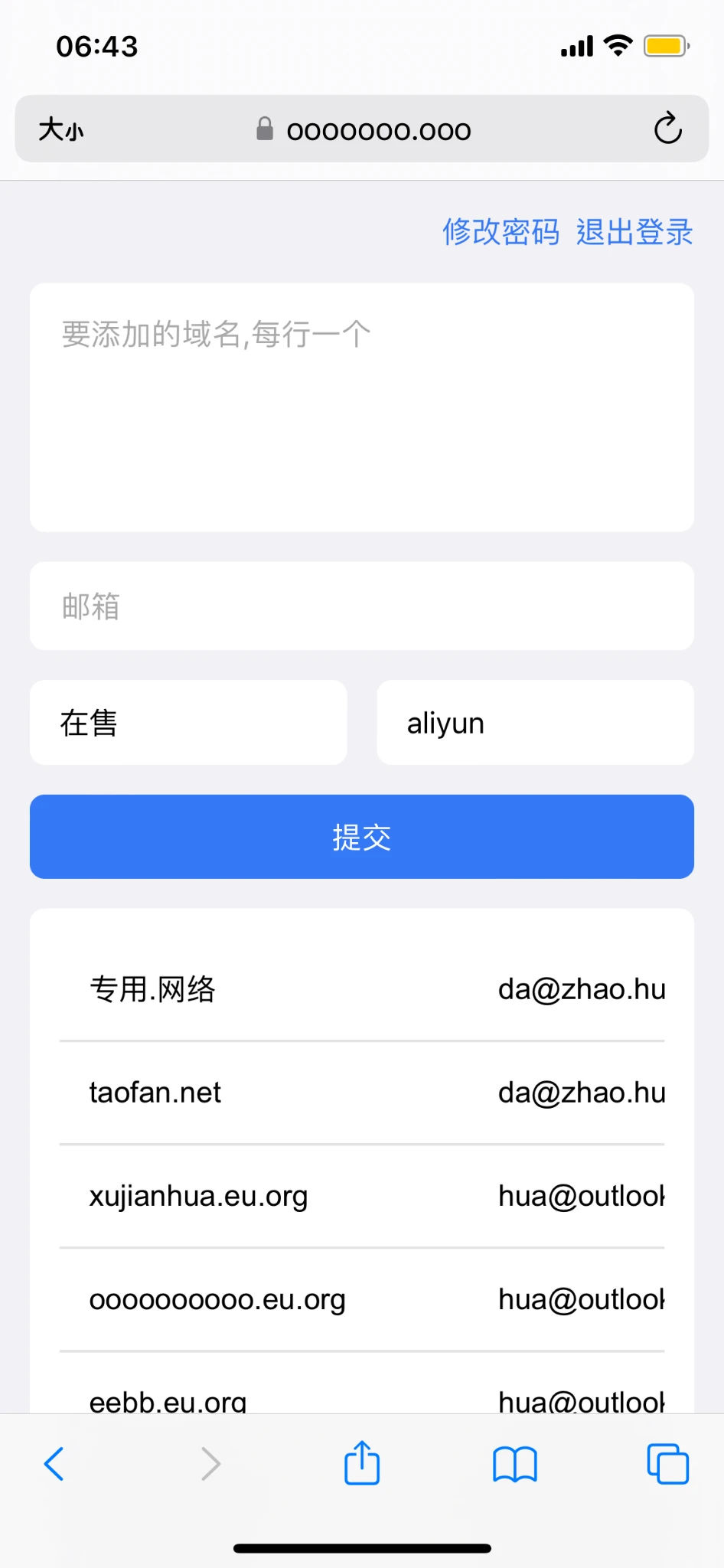Tap the 修改密码 link

[501, 232]
